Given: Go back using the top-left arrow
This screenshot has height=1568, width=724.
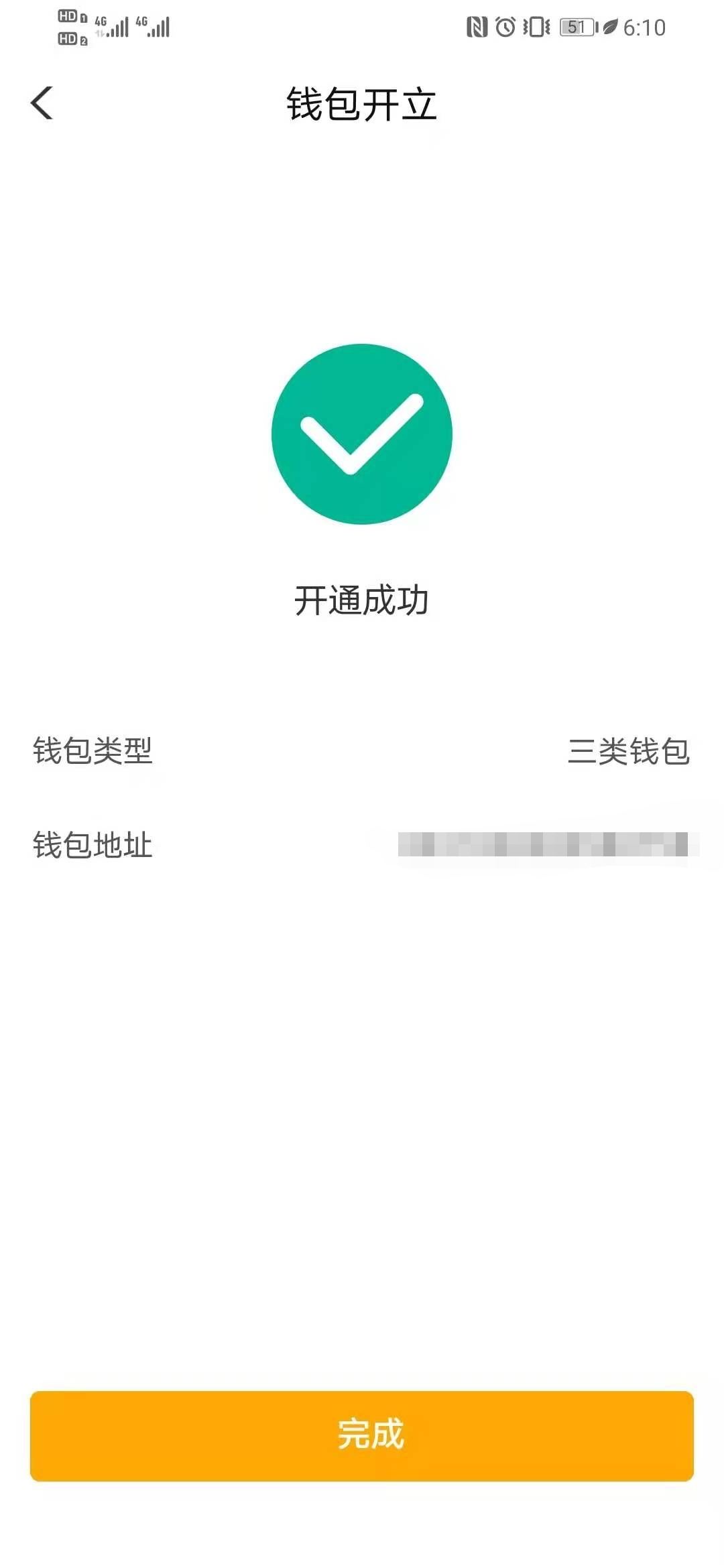Looking at the screenshot, I should tap(42, 104).
